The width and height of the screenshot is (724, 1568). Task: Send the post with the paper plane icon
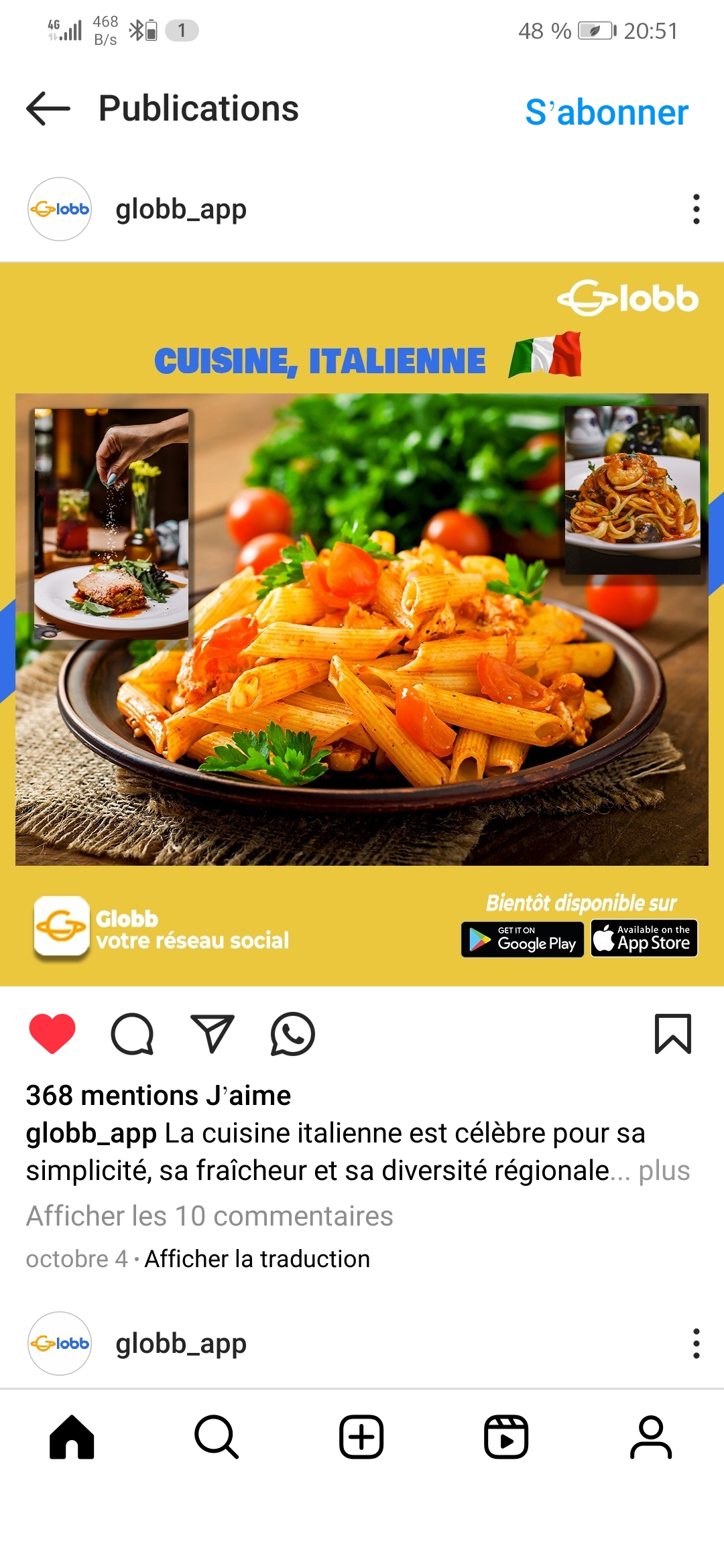coord(213,1034)
